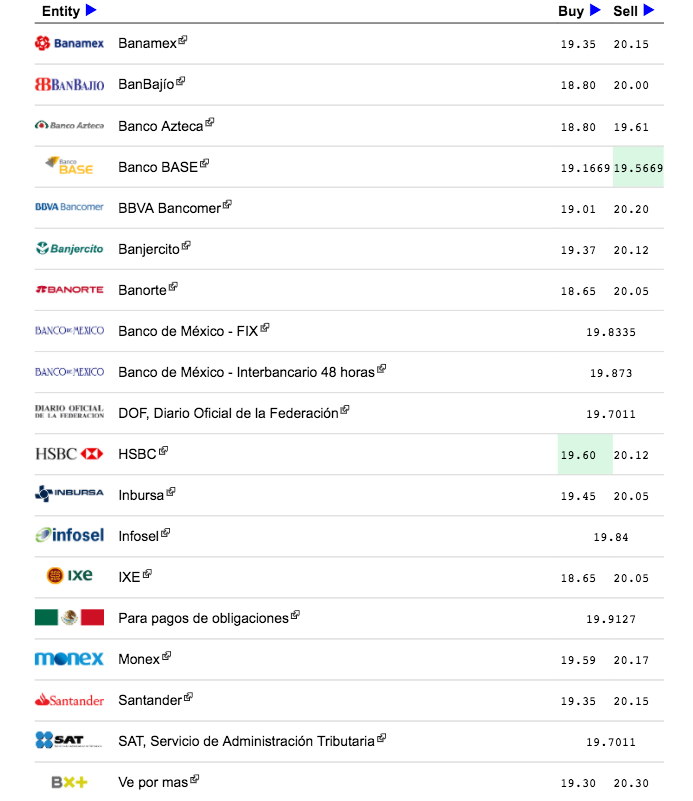Go to the Inbursa link

pos(141,495)
